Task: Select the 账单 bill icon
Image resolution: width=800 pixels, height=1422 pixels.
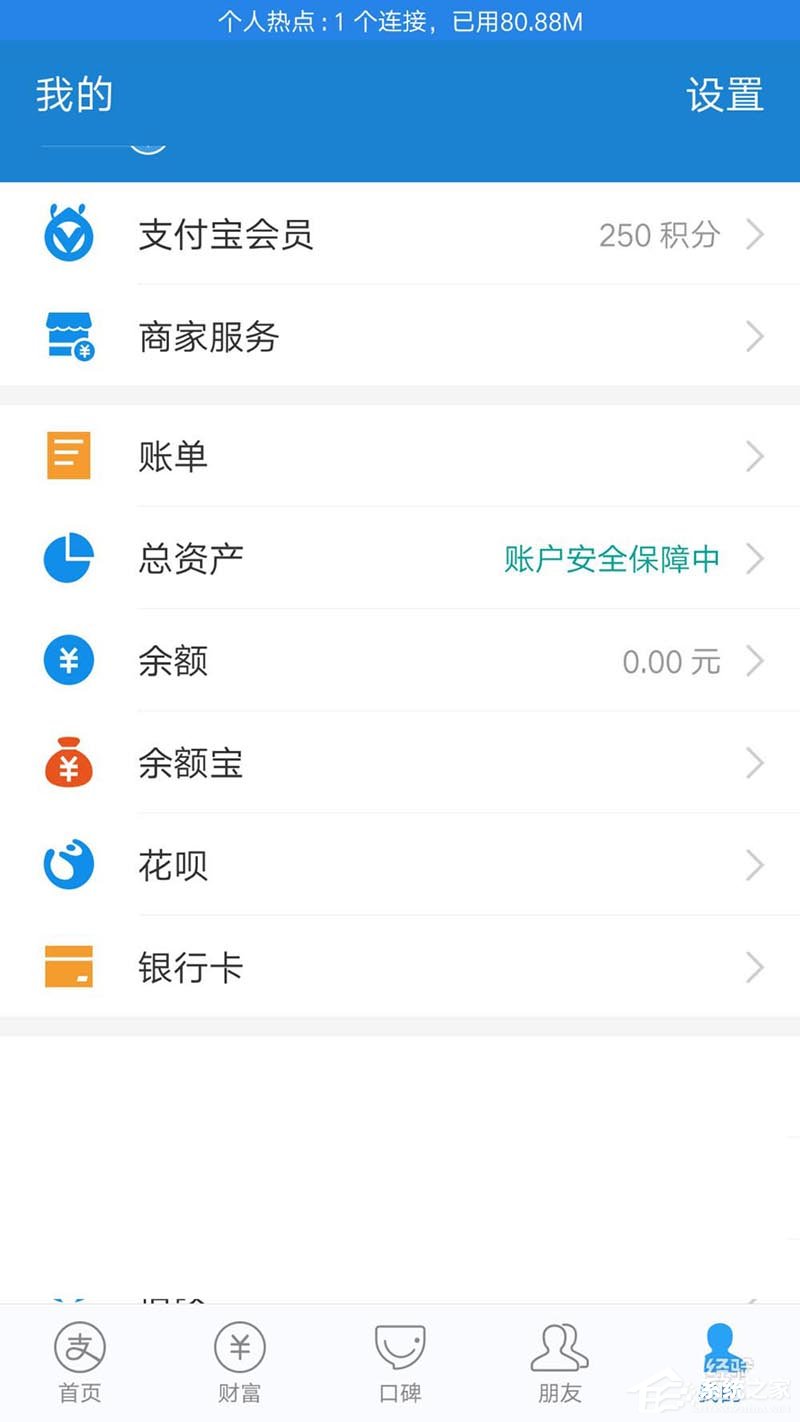Action: coord(68,456)
